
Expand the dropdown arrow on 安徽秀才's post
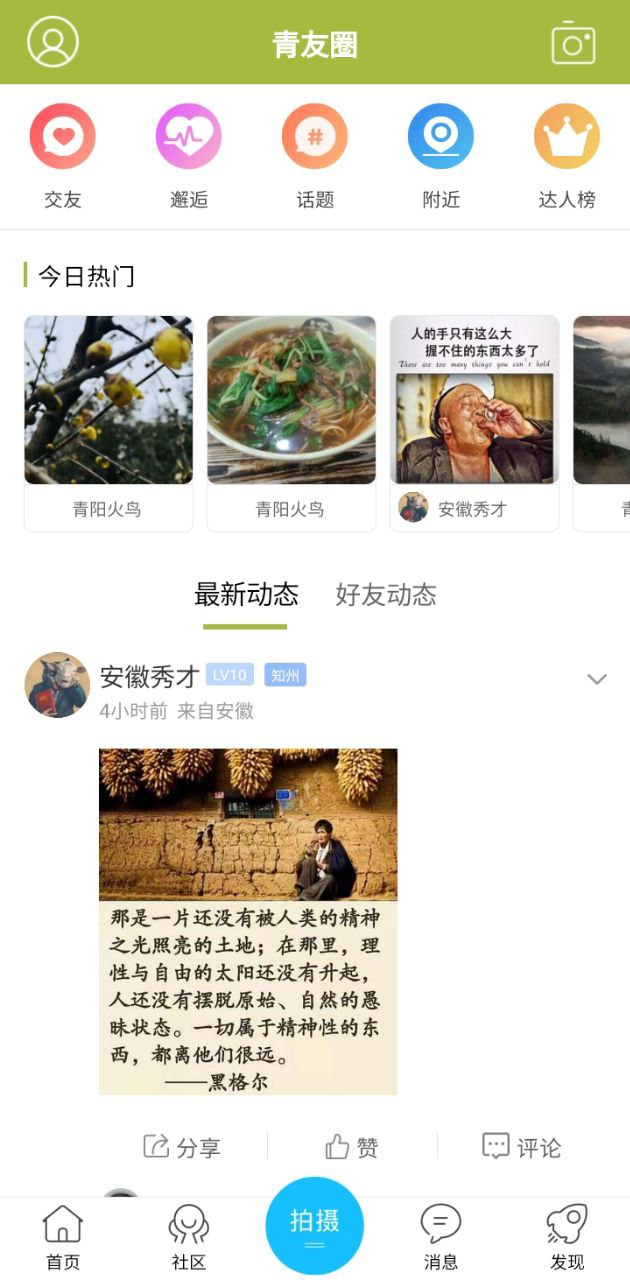pyautogui.click(x=597, y=680)
